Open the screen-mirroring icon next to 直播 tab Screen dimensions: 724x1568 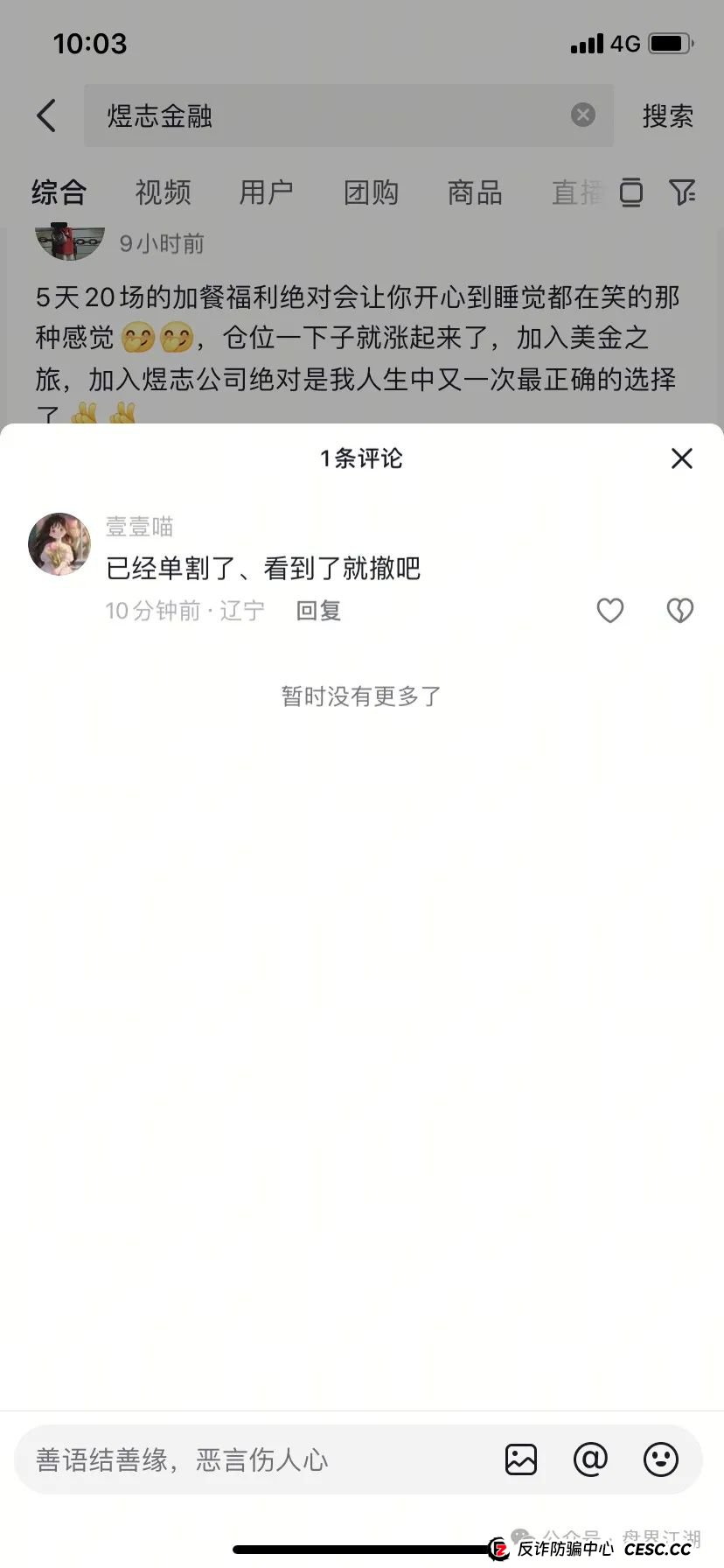[630, 192]
